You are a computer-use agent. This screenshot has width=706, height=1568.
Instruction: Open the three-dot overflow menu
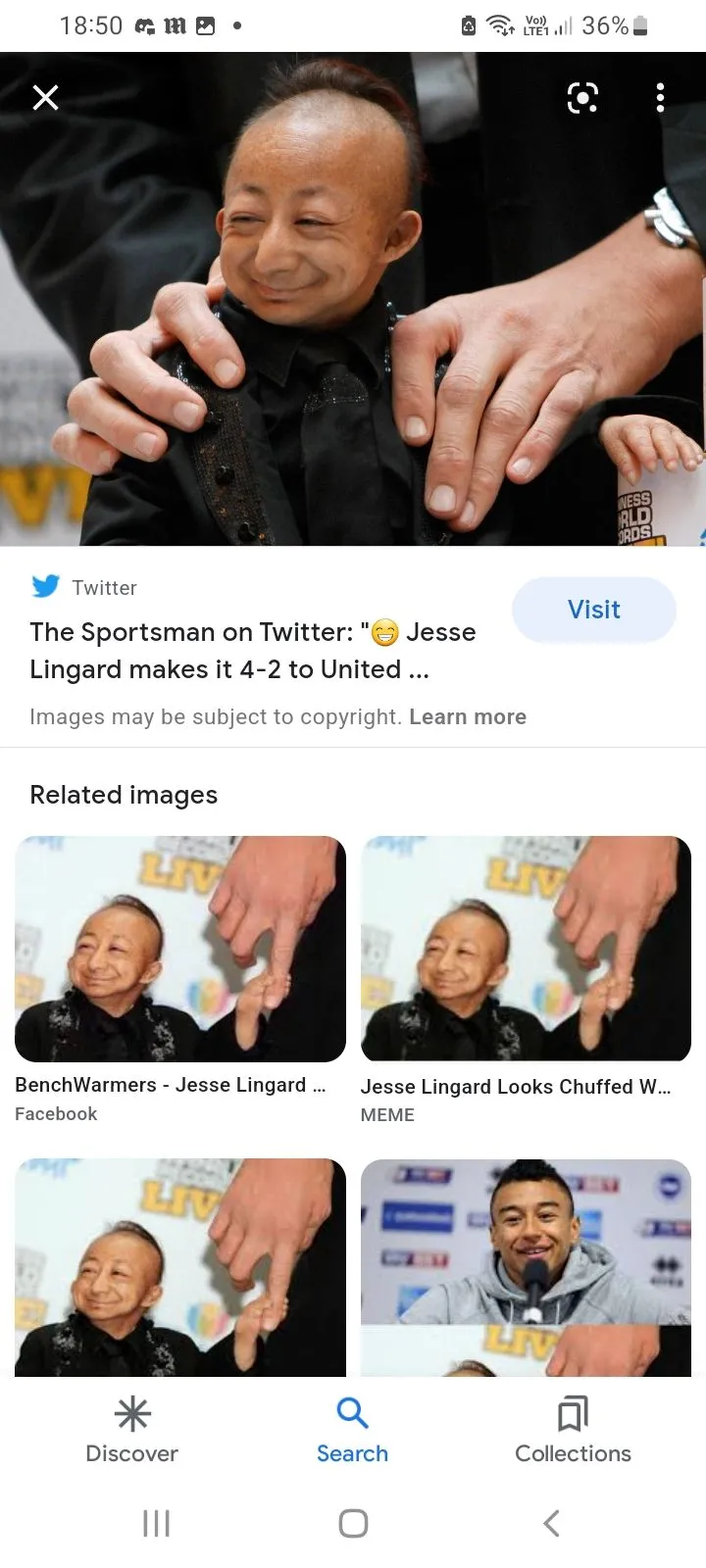[660, 98]
